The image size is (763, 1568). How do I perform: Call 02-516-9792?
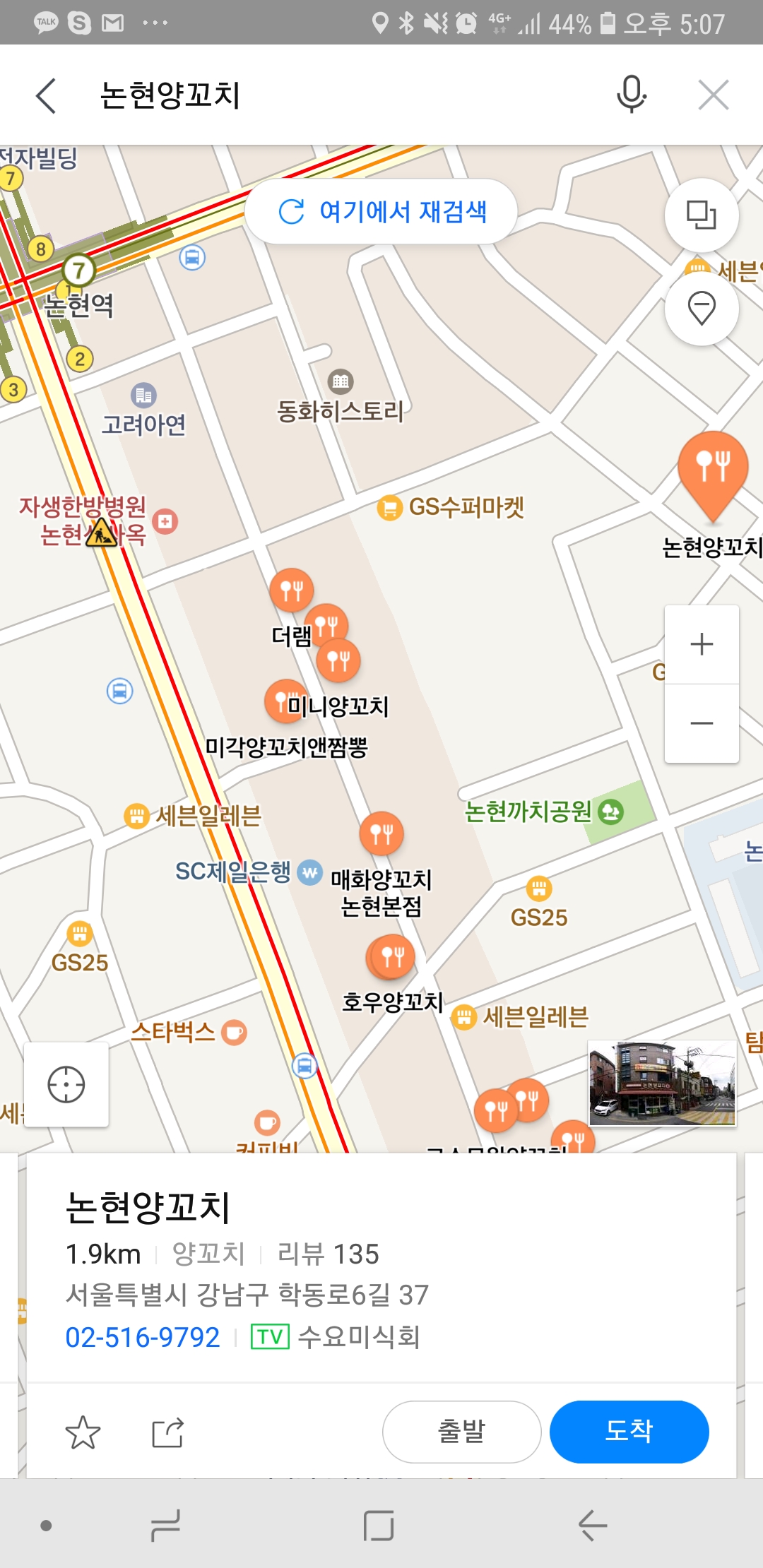point(143,1337)
